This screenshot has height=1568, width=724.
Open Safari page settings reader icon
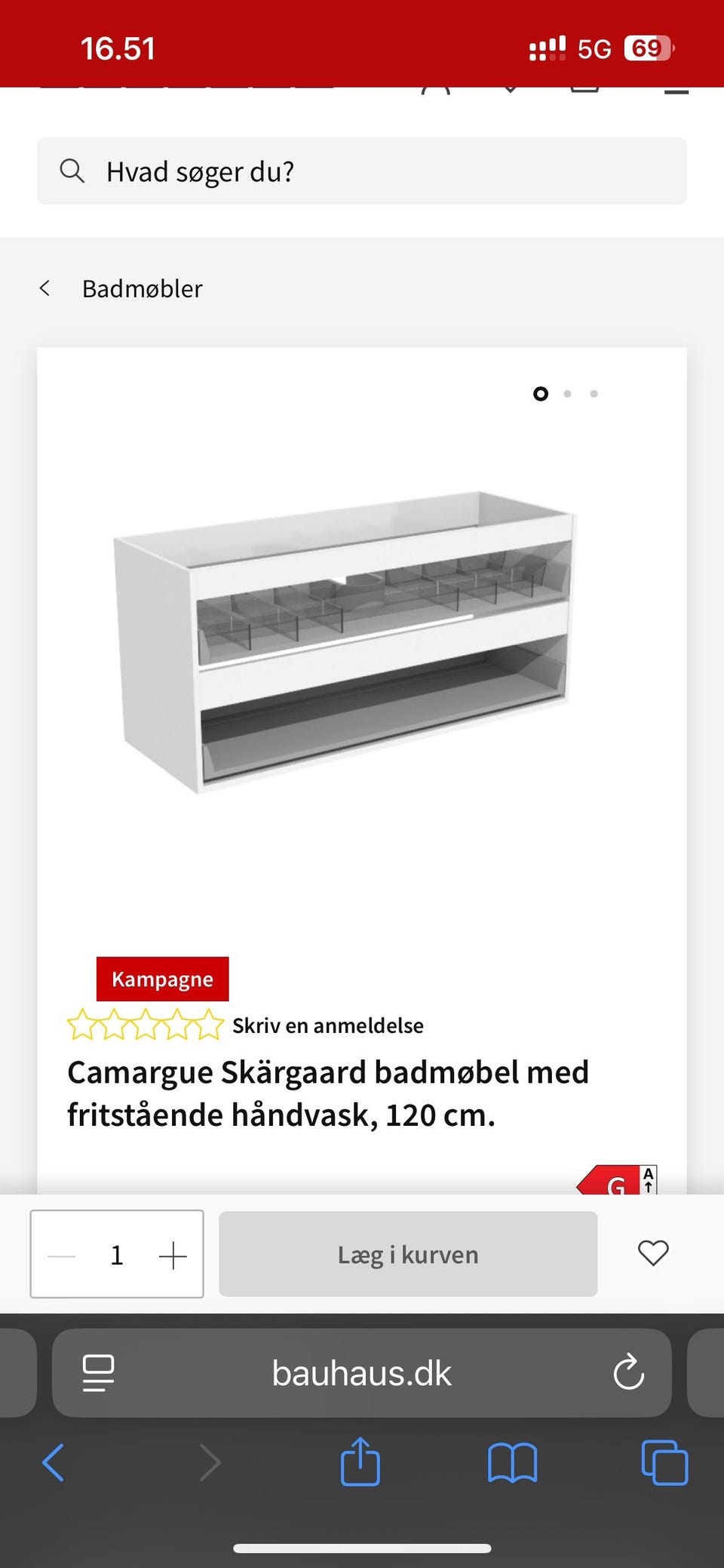[x=97, y=1373]
